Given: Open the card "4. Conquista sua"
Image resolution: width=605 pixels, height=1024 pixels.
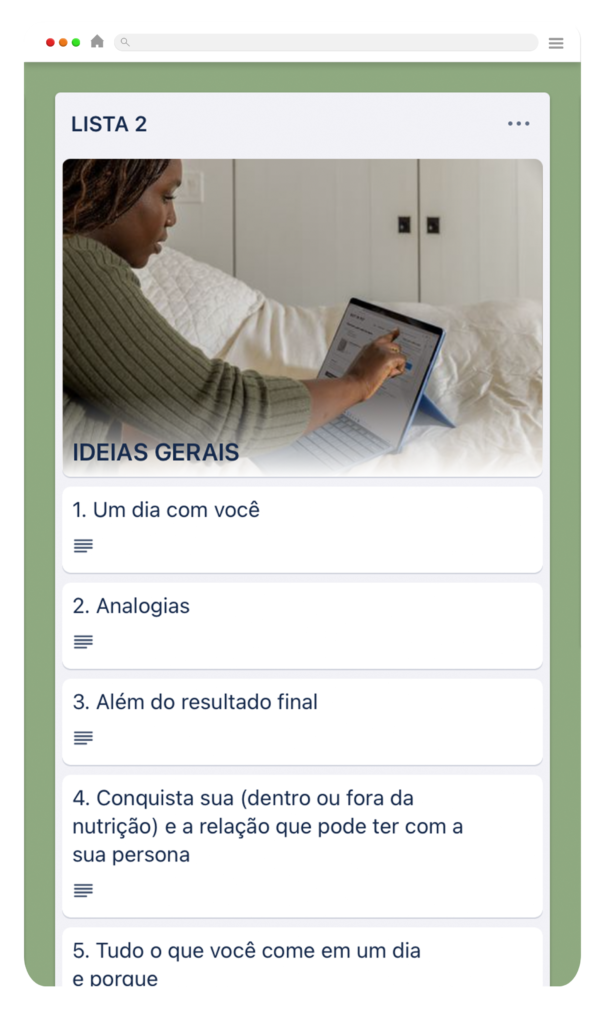Looking at the screenshot, I should tap(302, 845).
